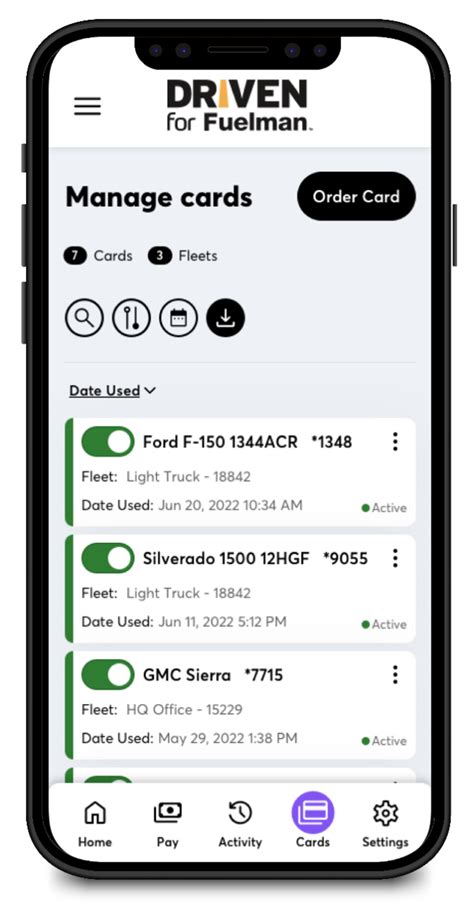Open more options for GMC Sierra card

(x=395, y=675)
